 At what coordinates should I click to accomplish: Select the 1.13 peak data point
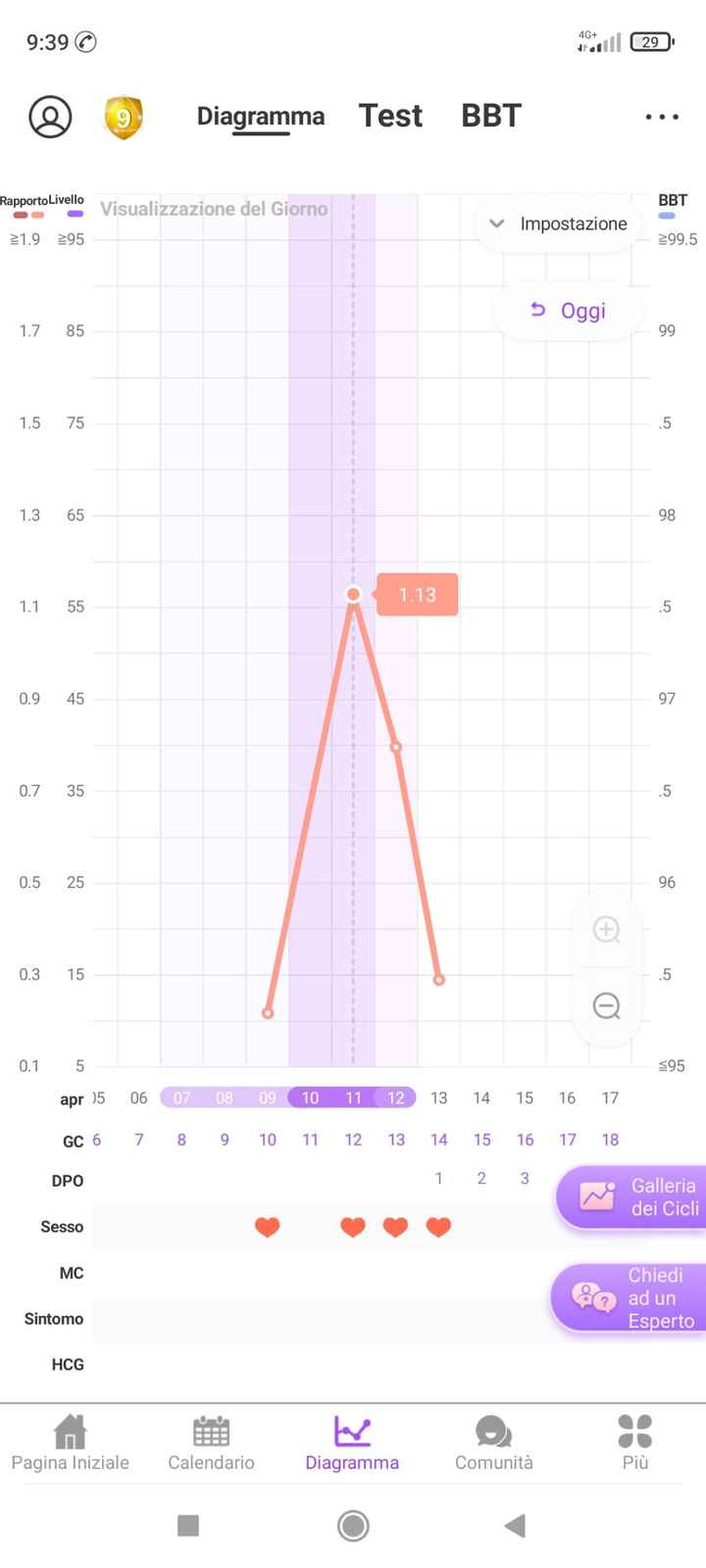tap(353, 594)
